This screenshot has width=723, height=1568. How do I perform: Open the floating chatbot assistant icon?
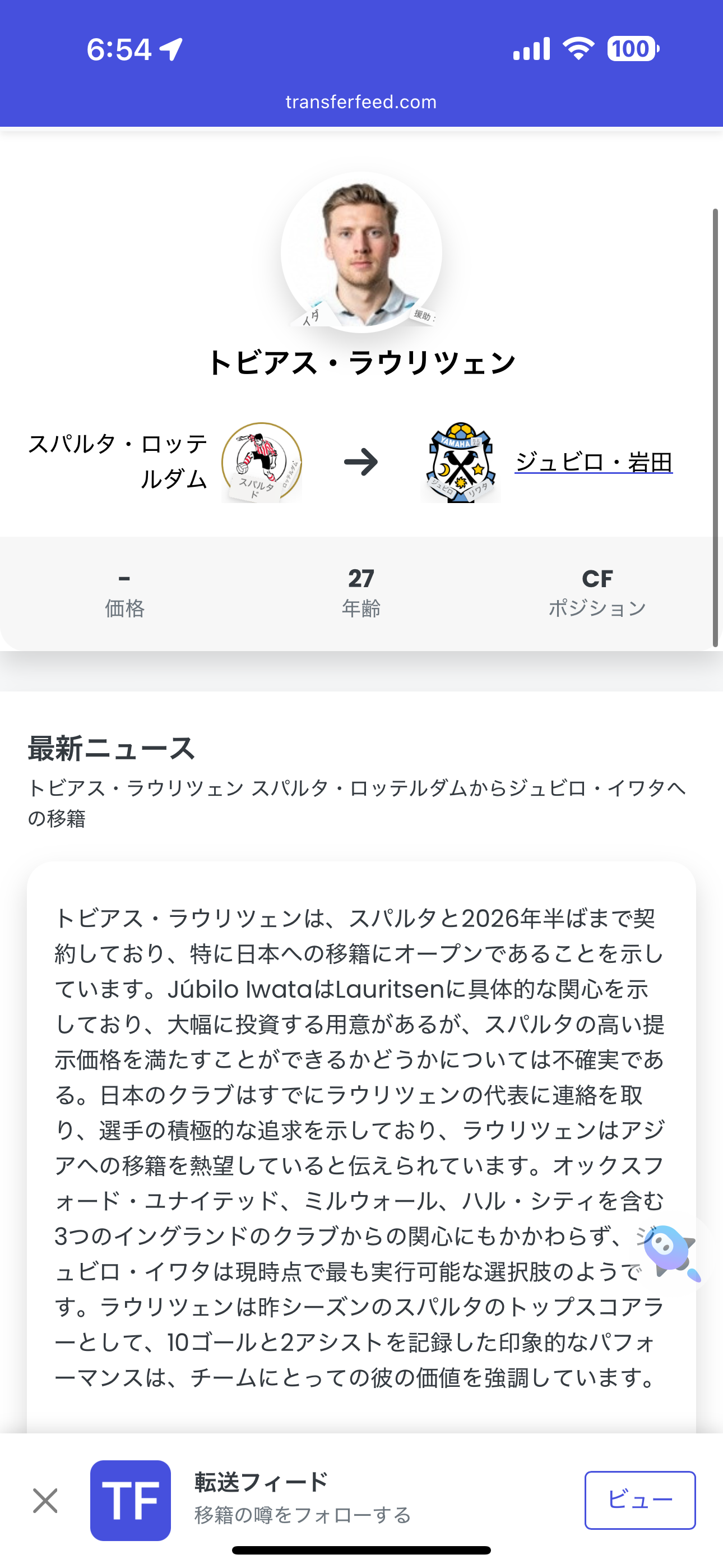(x=673, y=1253)
